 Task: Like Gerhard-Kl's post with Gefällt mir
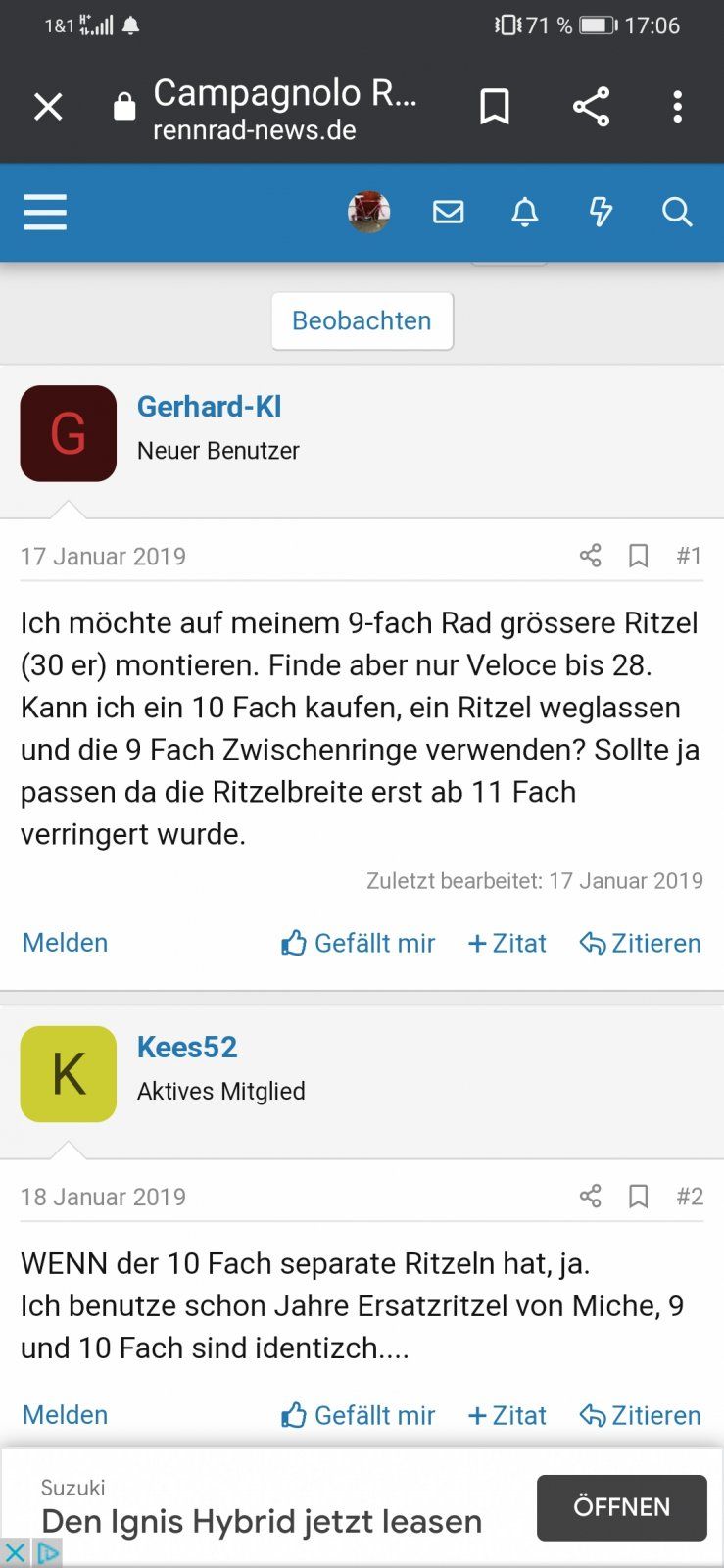coord(359,943)
